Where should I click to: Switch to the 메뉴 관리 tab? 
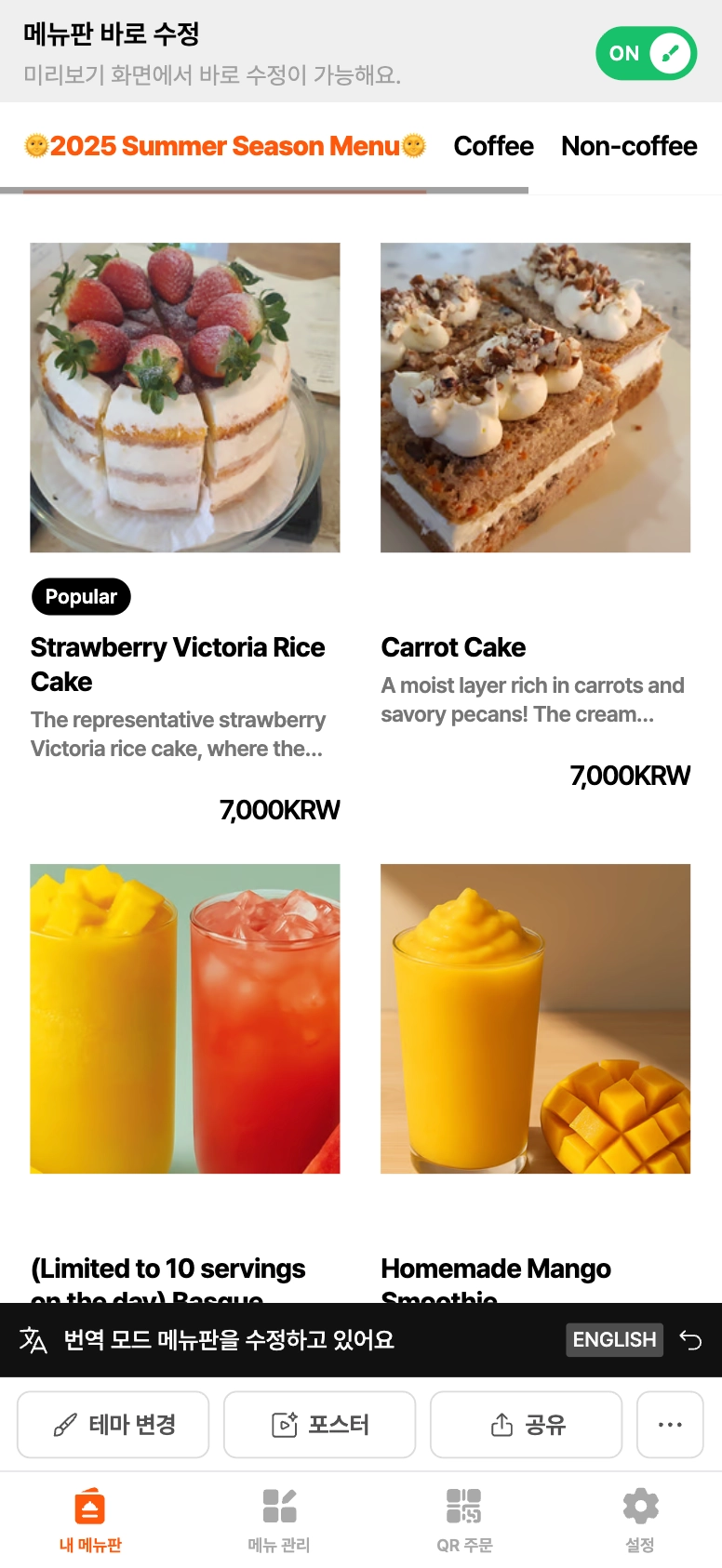pyautogui.click(x=278, y=1520)
